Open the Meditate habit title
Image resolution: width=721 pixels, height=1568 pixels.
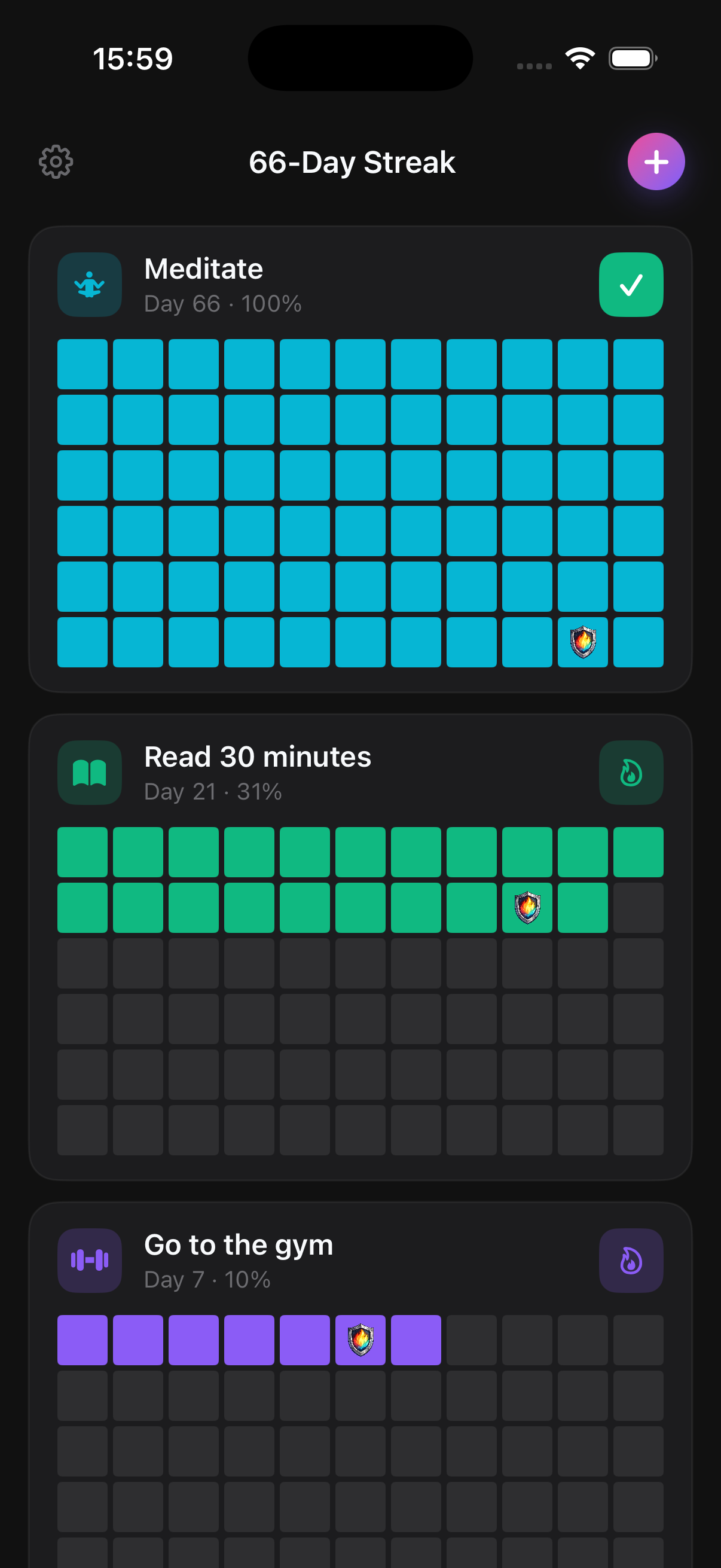[203, 268]
